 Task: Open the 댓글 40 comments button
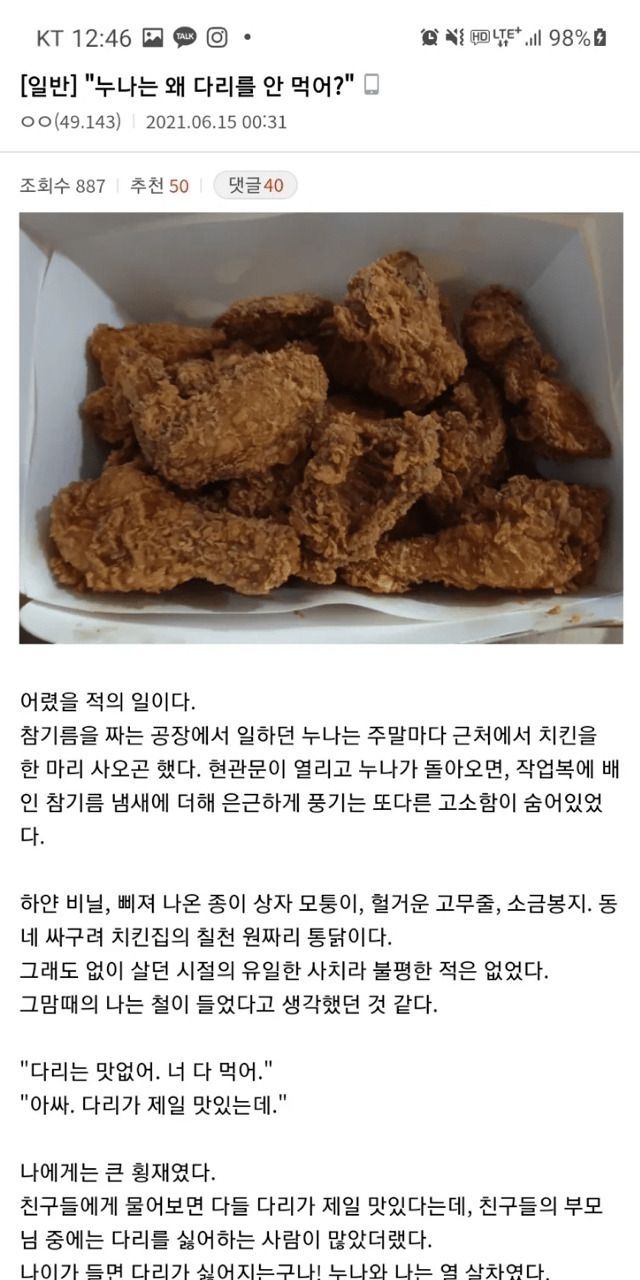[255, 185]
